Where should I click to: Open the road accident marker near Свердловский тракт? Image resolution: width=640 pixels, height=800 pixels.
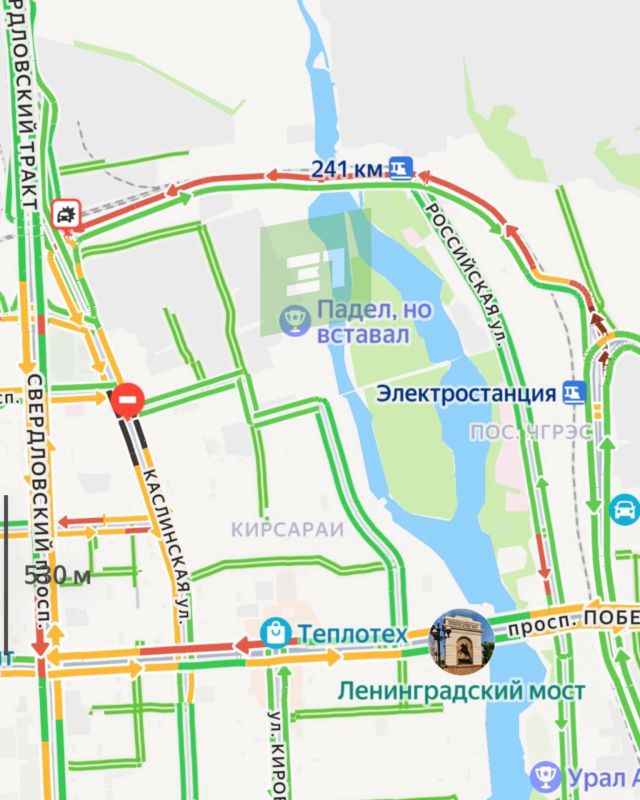(x=66, y=214)
